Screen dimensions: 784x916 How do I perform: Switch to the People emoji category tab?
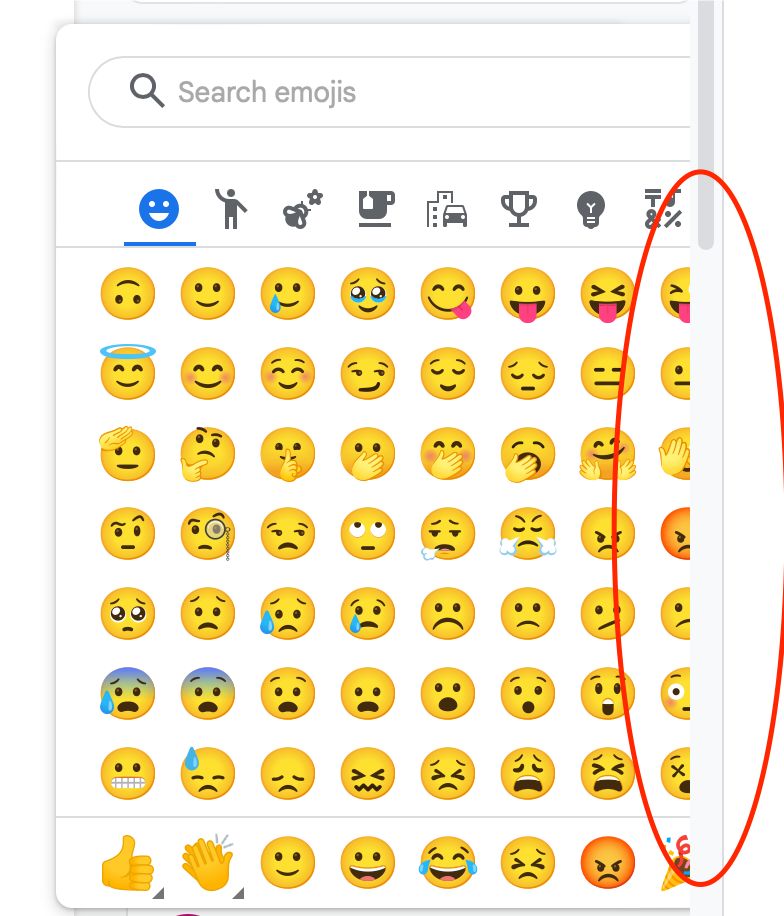(231, 209)
